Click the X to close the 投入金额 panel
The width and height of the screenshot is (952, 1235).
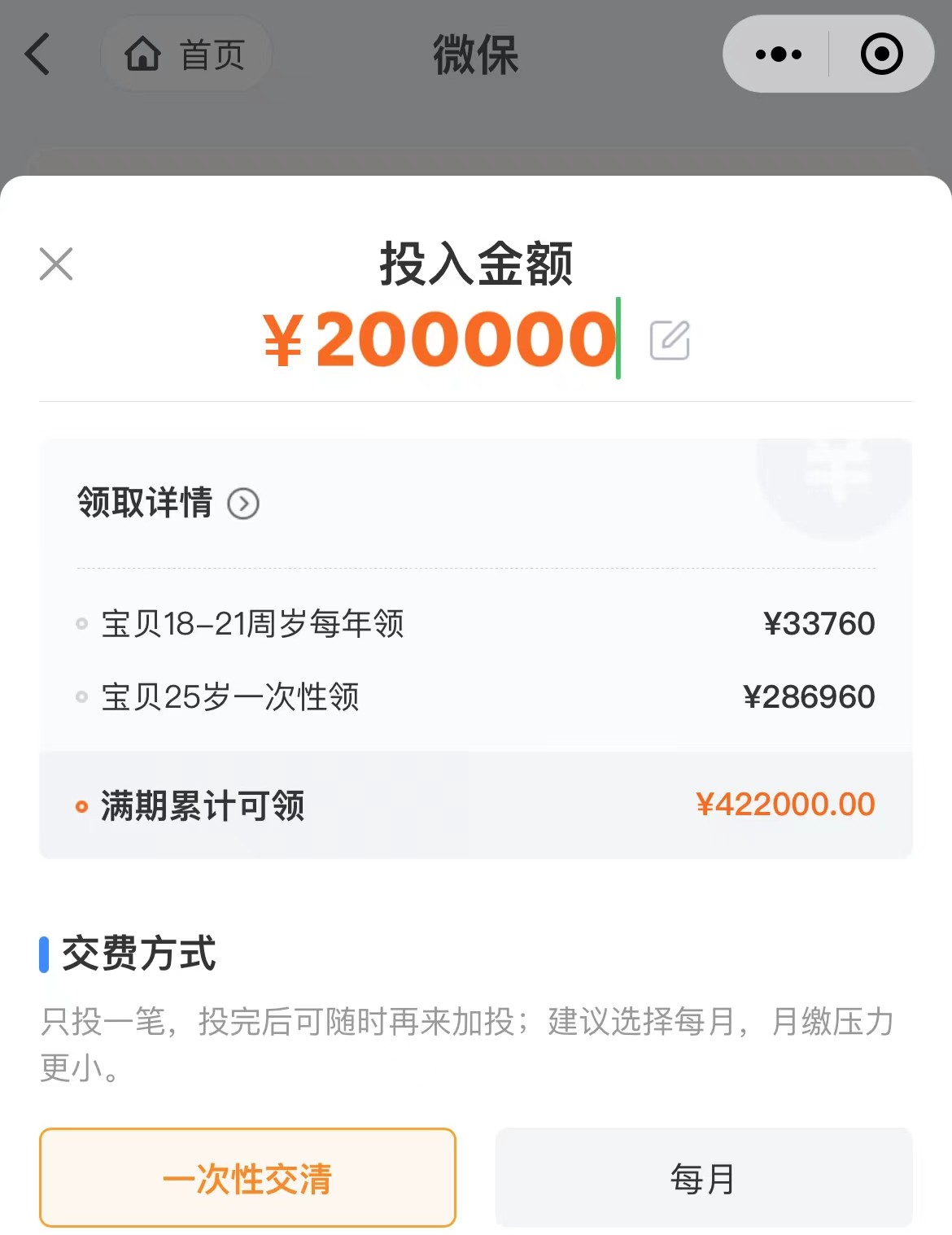click(55, 264)
